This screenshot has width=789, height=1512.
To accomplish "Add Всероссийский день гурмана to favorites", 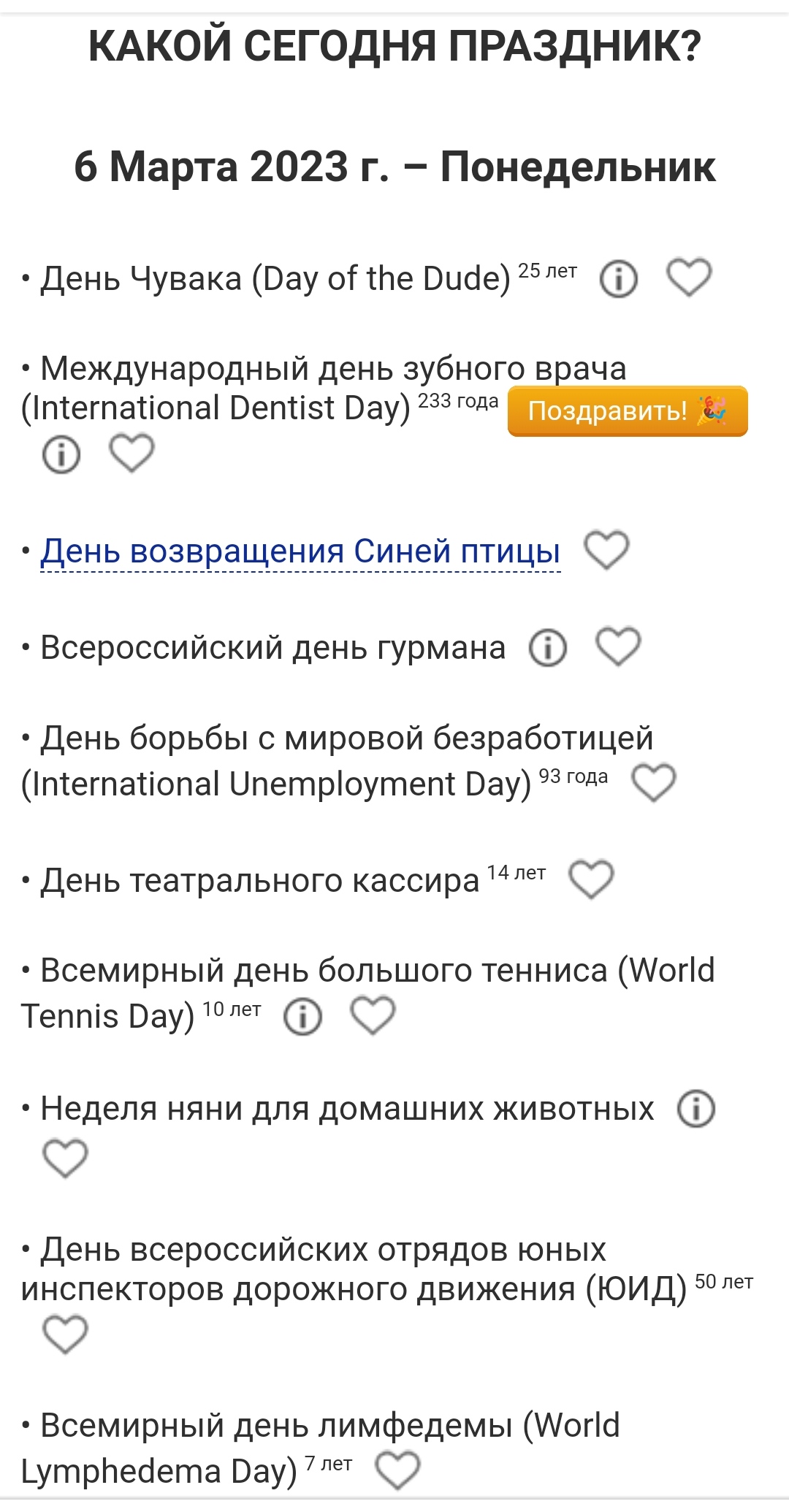I will pyautogui.click(x=618, y=646).
